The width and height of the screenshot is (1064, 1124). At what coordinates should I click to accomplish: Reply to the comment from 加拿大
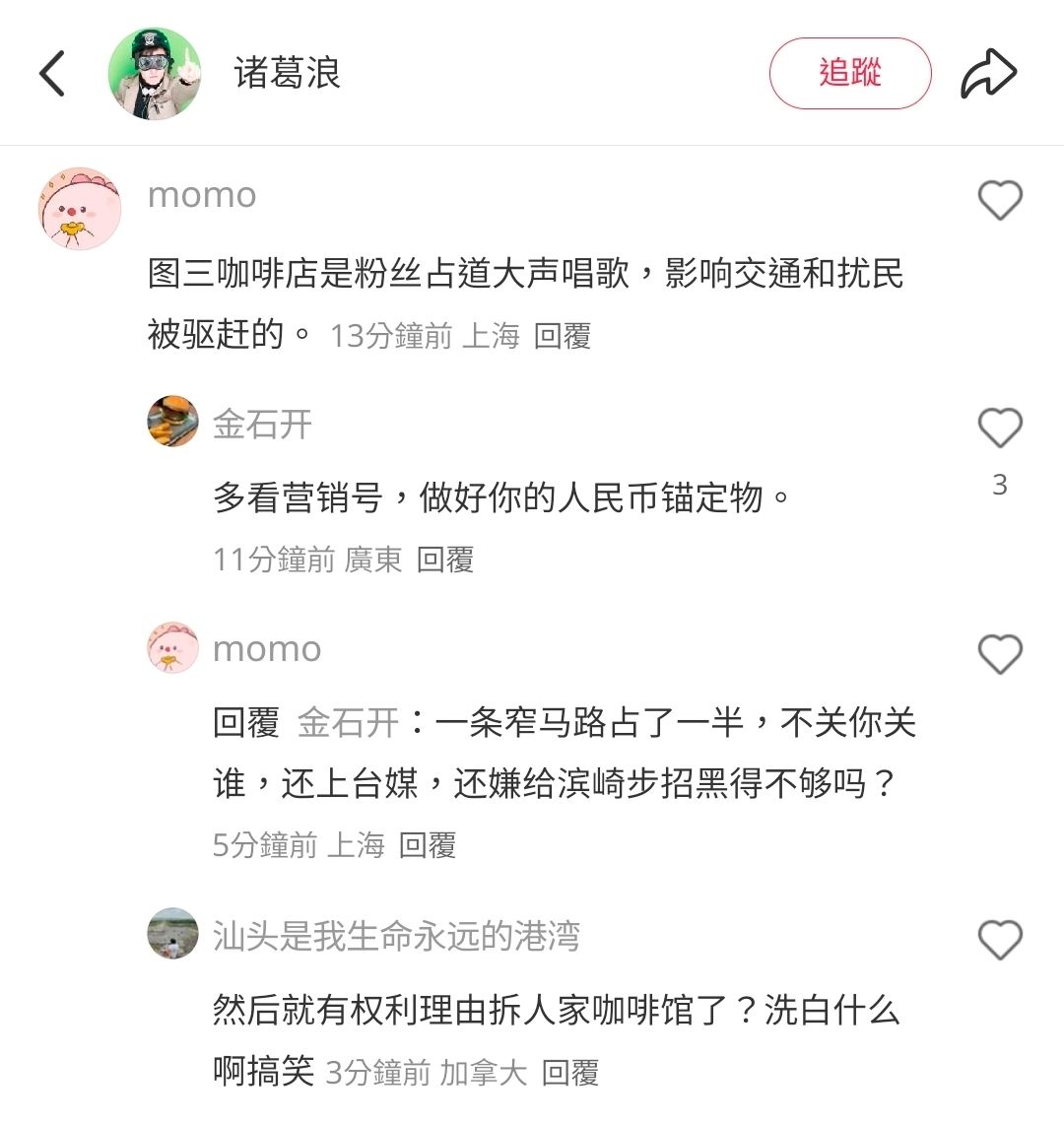click(569, 1072)
